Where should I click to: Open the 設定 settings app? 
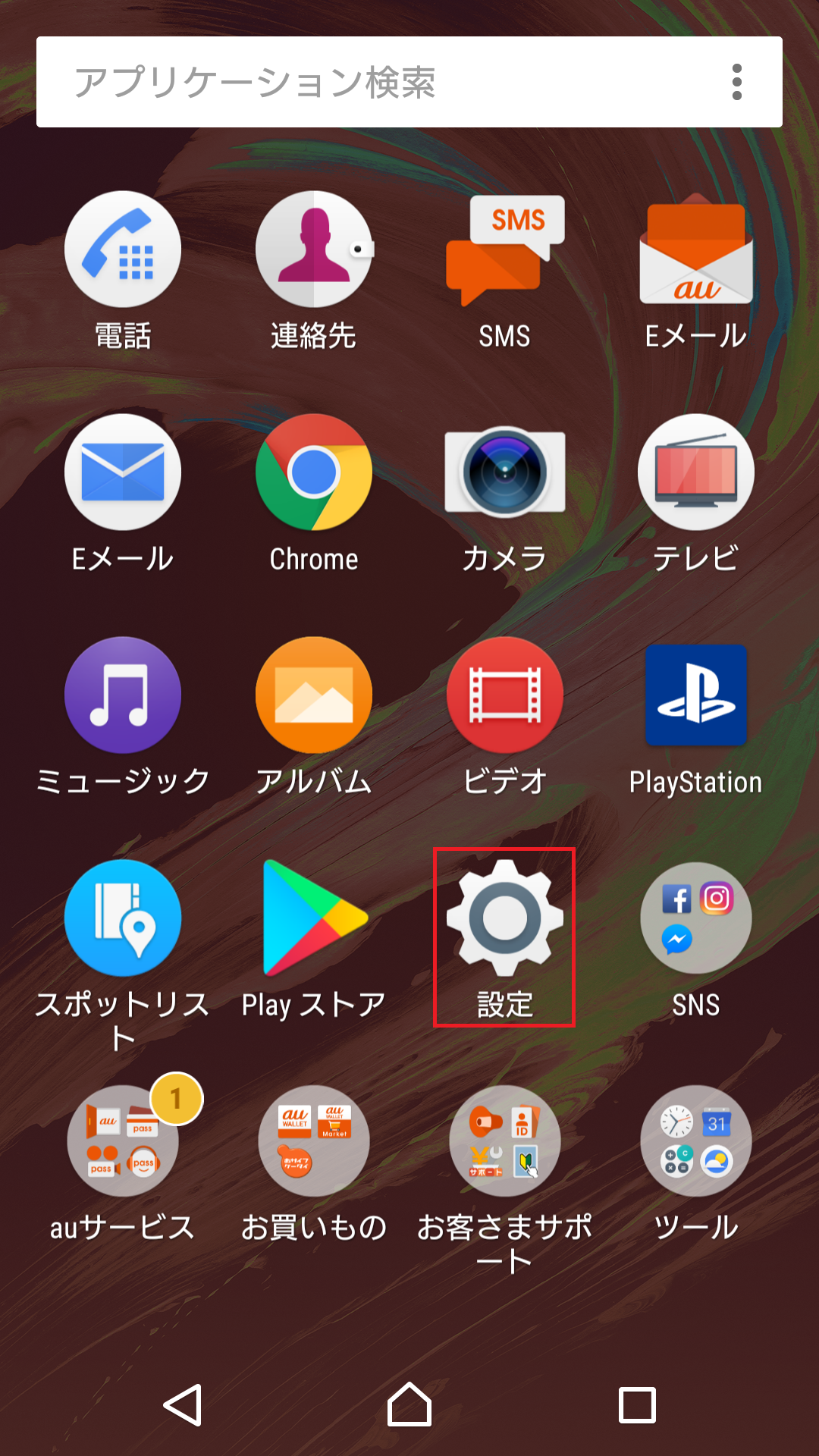click(504, 918)
